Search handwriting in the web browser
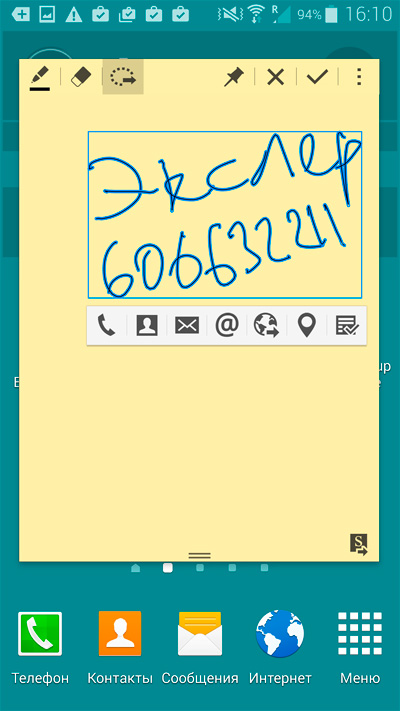Screen dimensions: 400x711 coord(266,326)
